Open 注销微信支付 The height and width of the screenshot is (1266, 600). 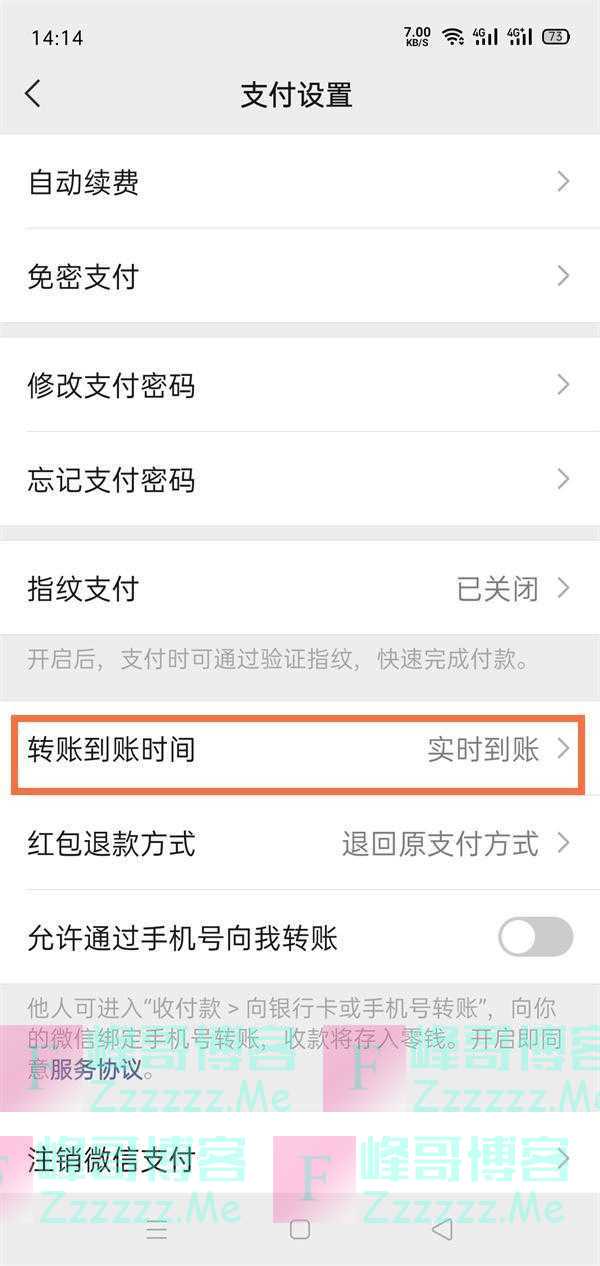click(x=300, y=1160)
